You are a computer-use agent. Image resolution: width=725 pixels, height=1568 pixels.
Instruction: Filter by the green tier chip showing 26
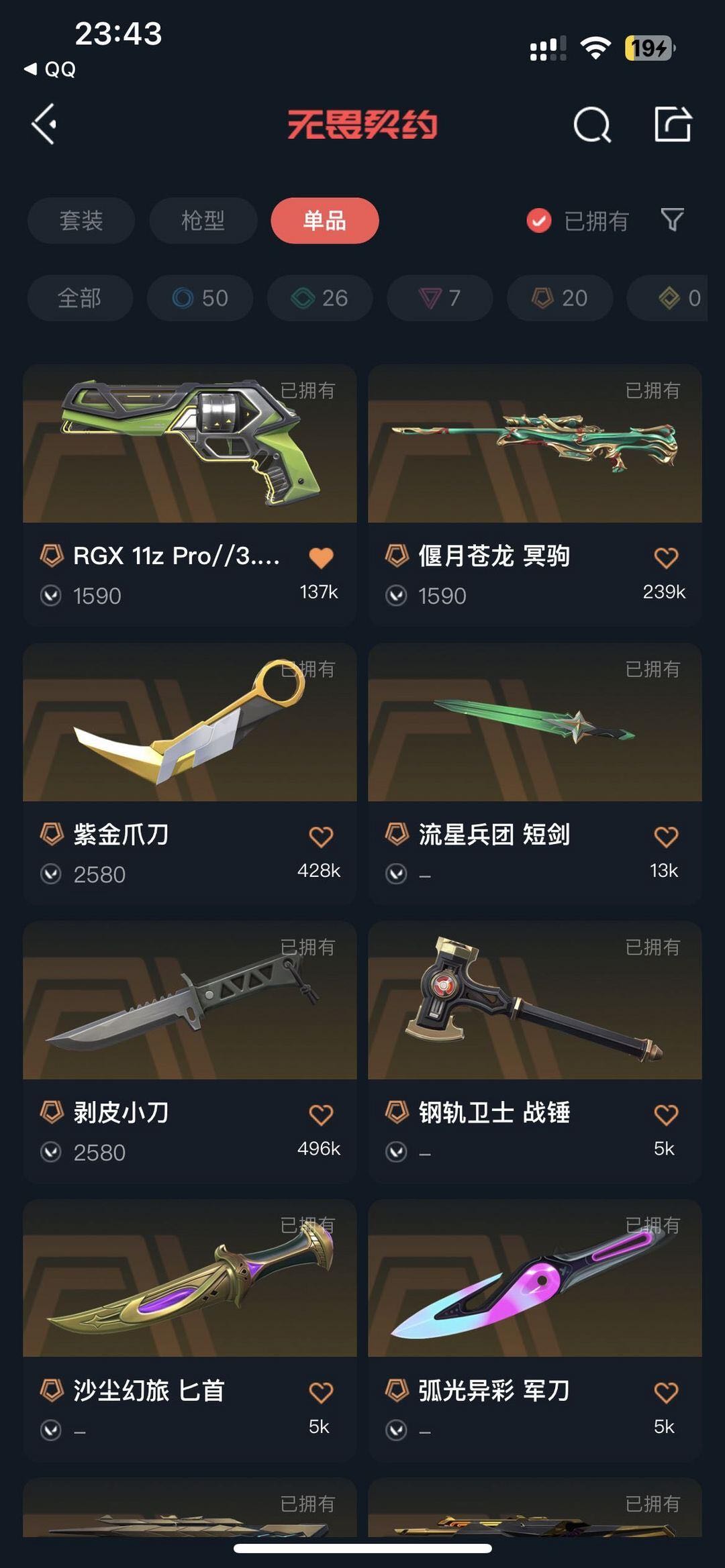(x=320, y=298)
